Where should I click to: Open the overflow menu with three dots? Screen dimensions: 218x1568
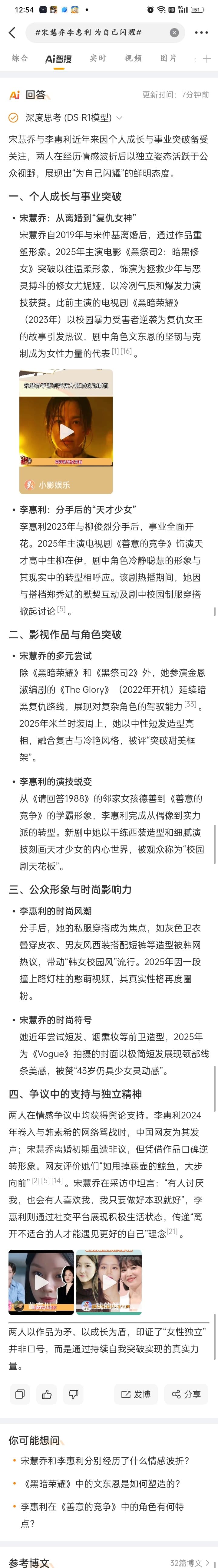coord(201,32)
